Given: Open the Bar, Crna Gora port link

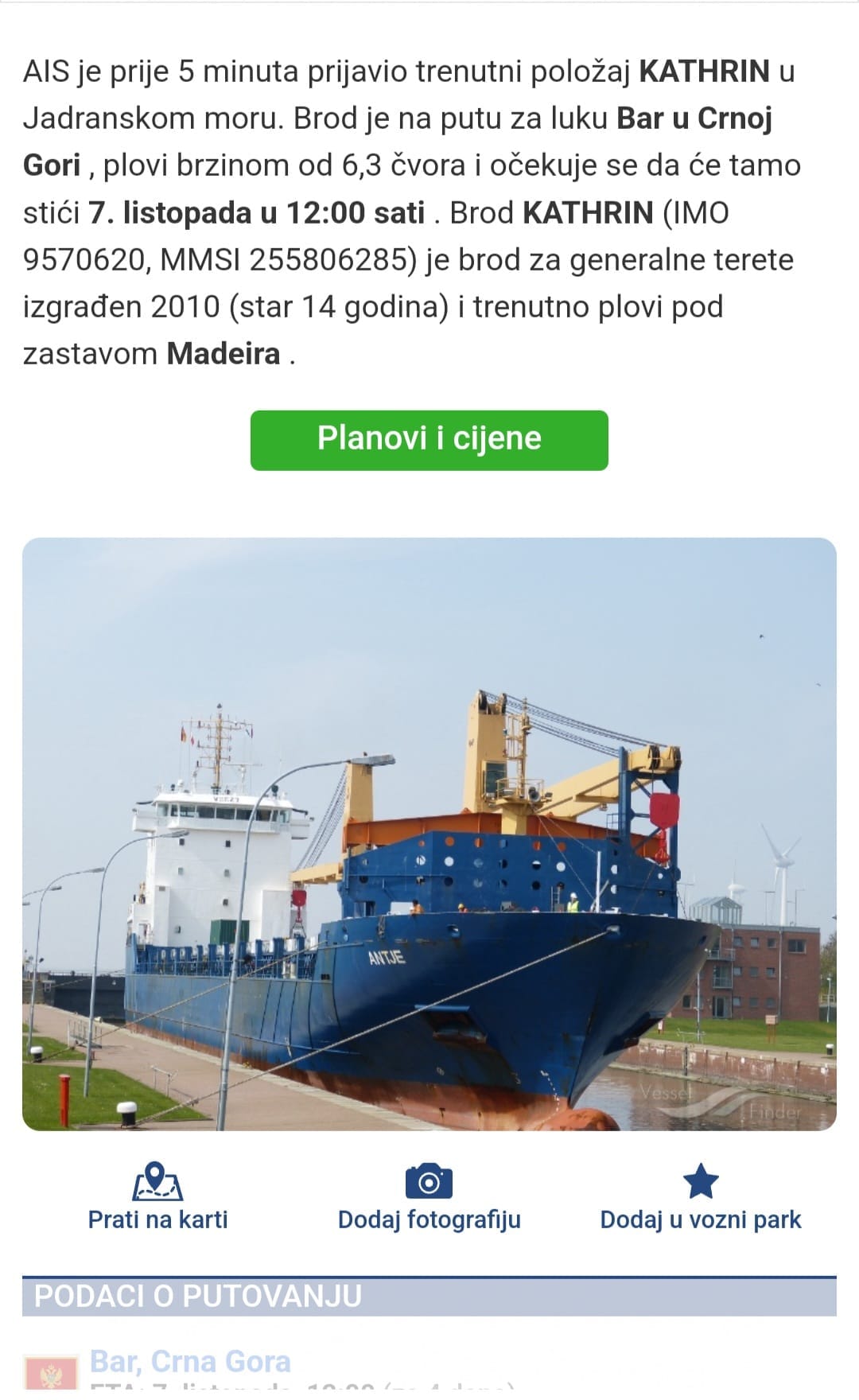Looking at the screenshot, I should [190, 1361].
